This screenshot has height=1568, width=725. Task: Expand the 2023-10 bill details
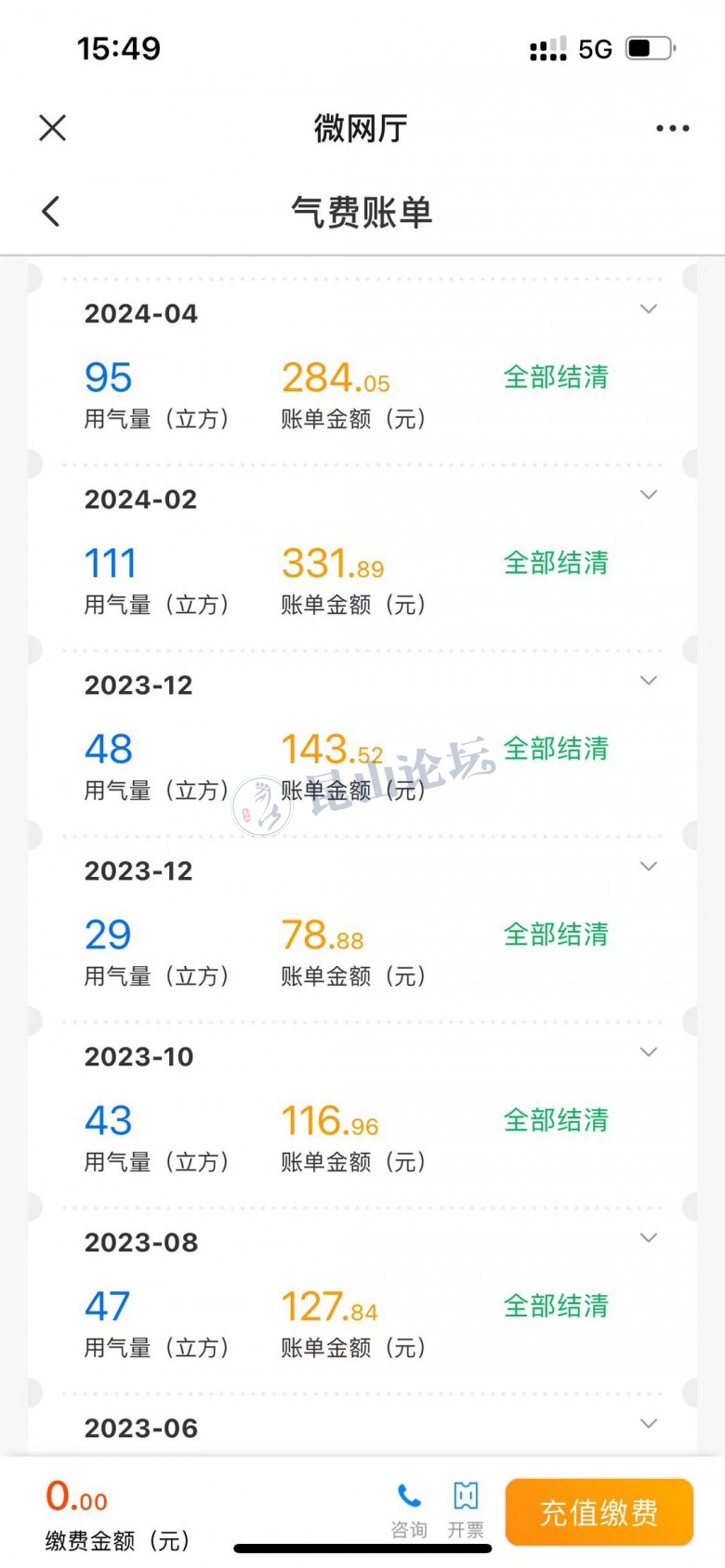click(649, 1052)
